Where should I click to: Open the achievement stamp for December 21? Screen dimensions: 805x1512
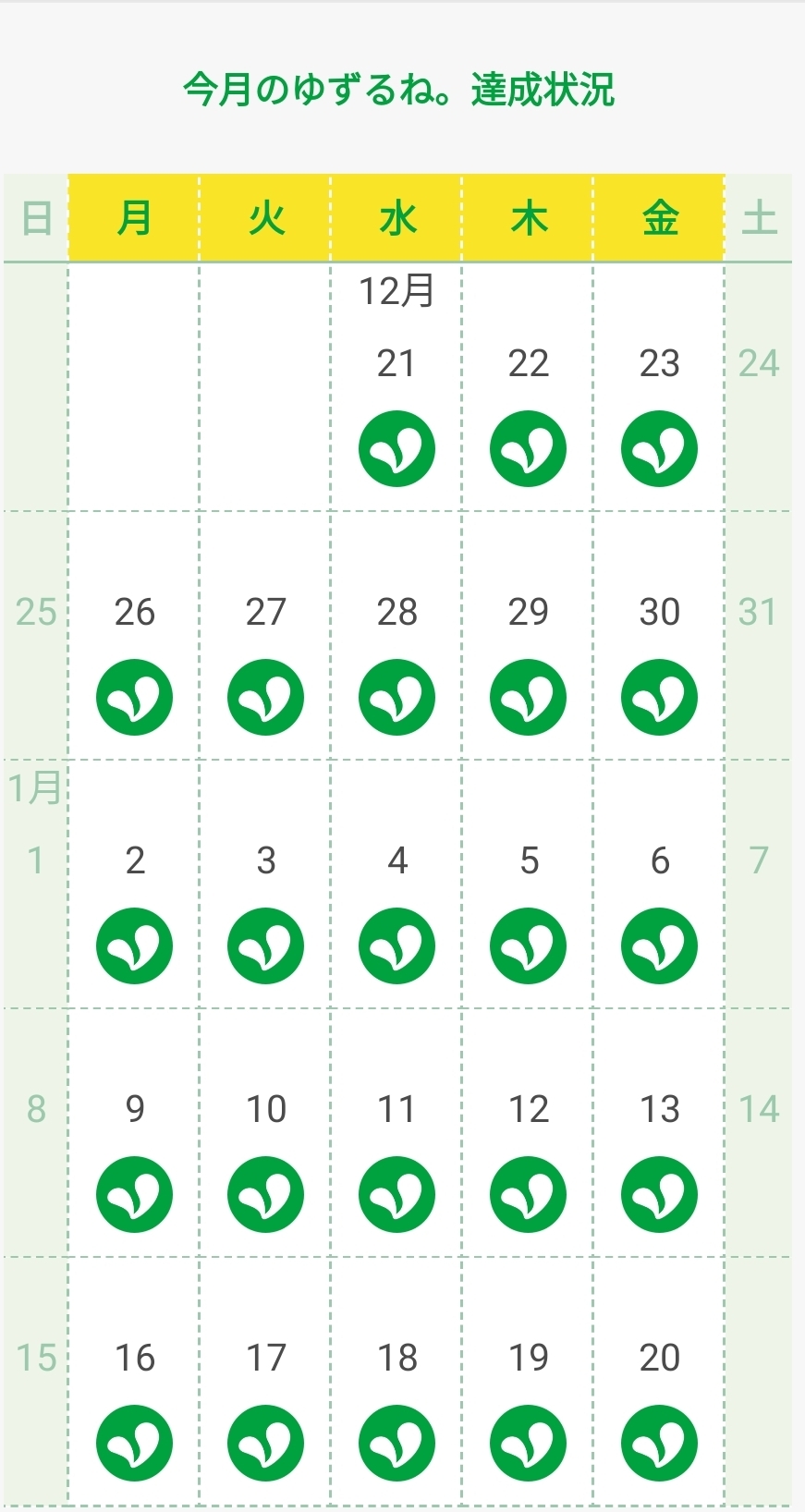(396, 449)
